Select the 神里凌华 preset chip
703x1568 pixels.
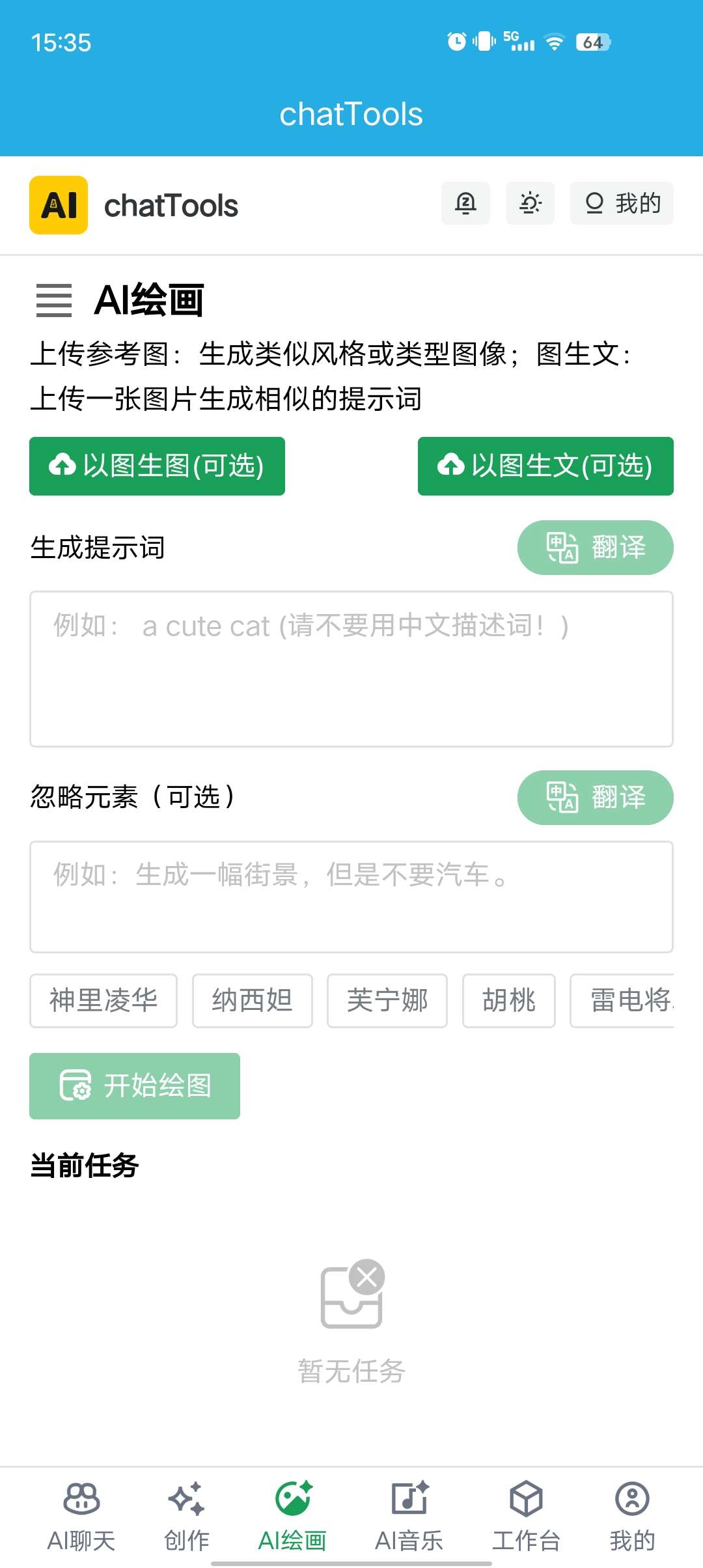(103, 1001)
